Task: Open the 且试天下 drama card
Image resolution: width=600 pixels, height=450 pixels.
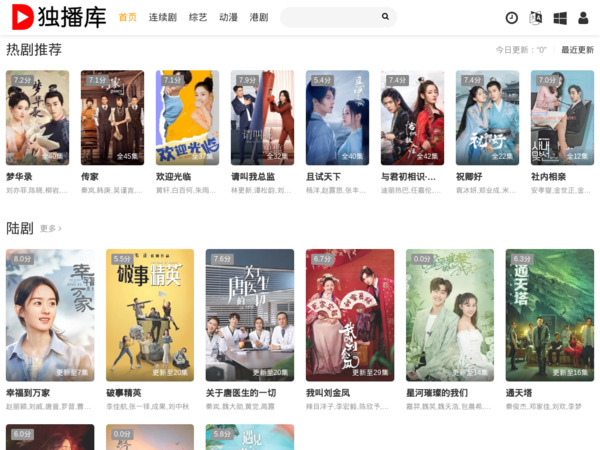Action: click(x=337, y=117)
